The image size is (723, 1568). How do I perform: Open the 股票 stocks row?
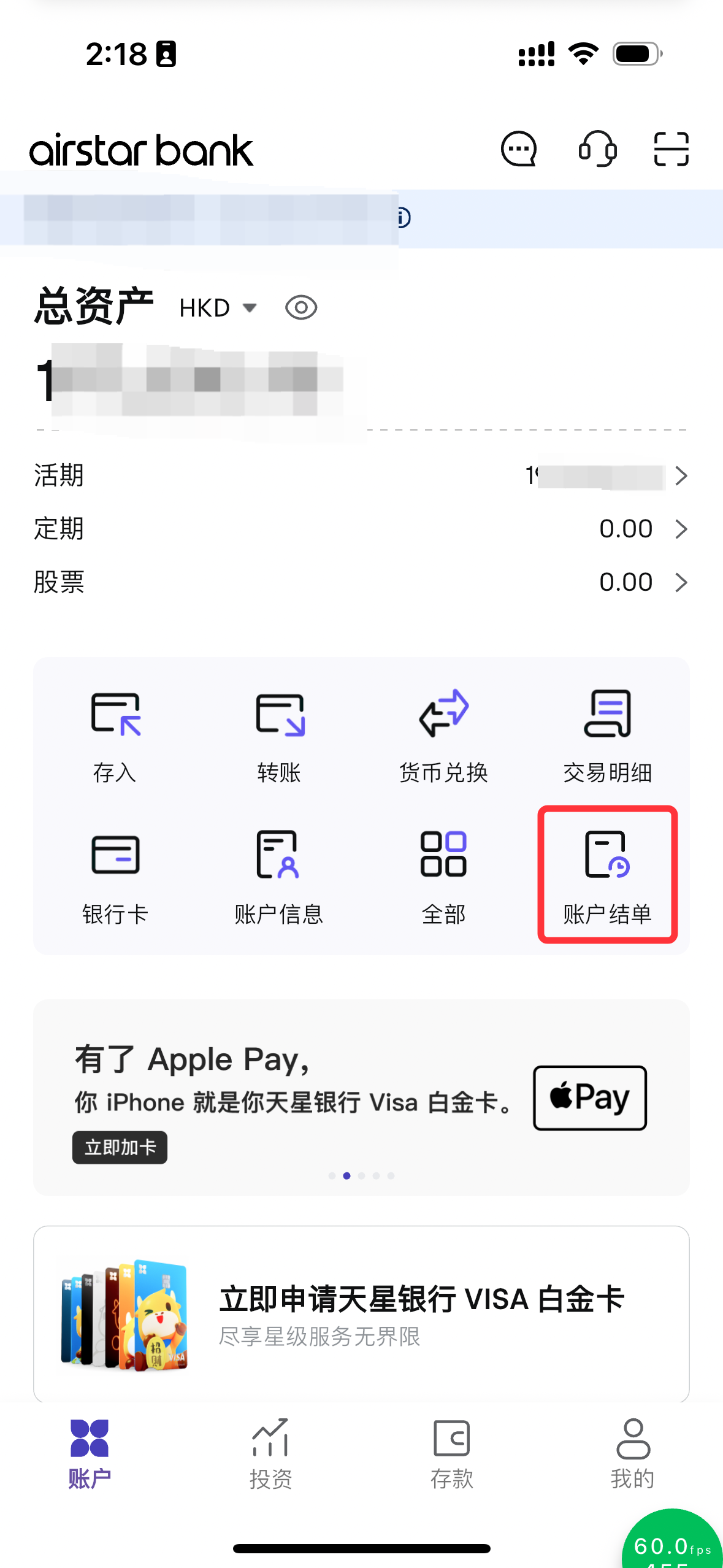coord(361,582)
